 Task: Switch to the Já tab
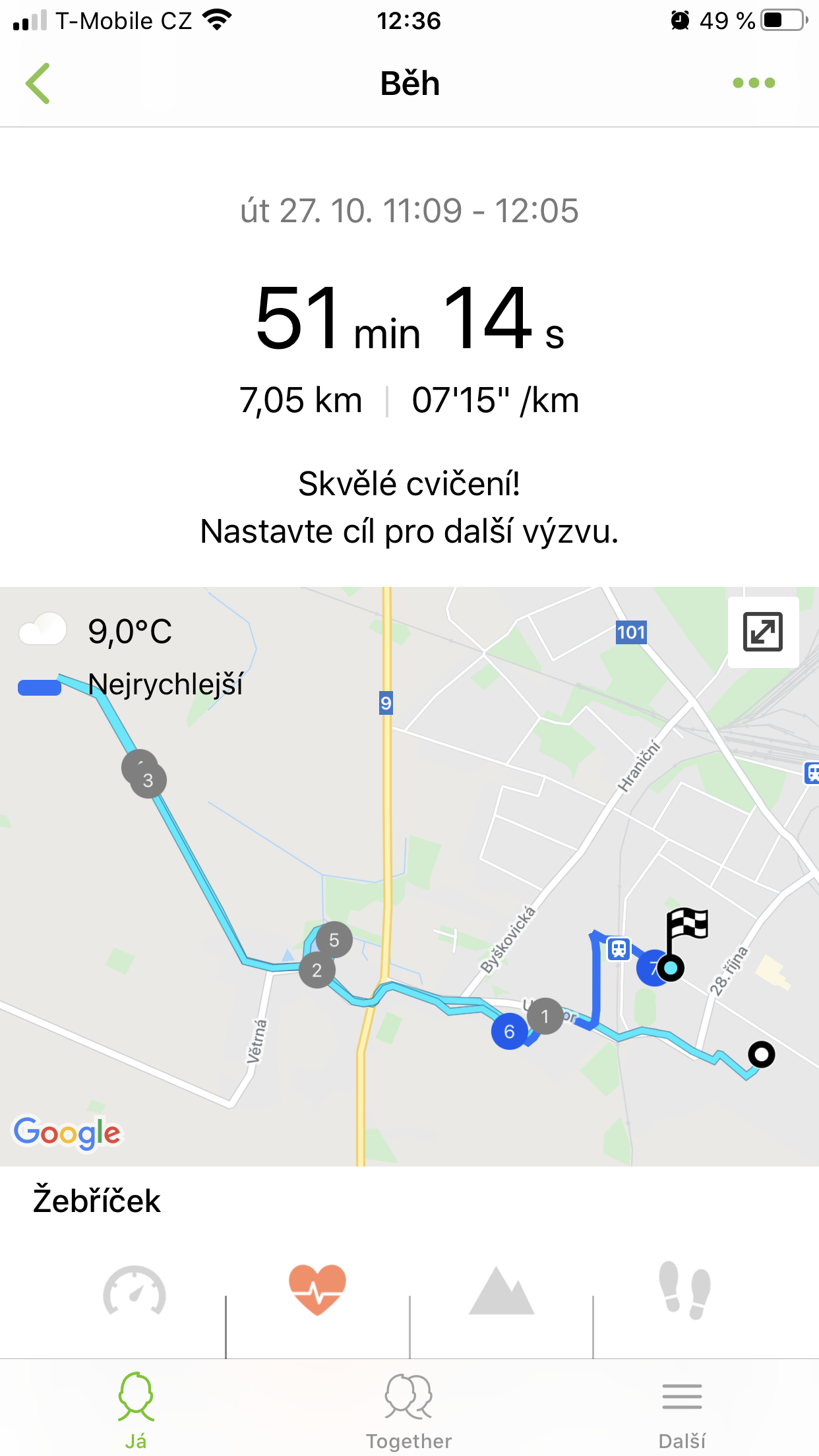[x=136, y=1410]
